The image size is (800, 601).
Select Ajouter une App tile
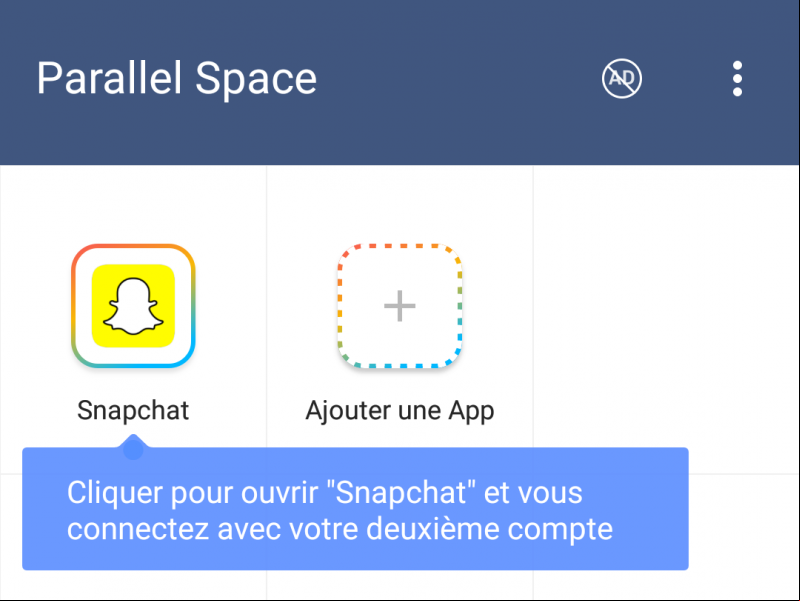pos(399,307)
